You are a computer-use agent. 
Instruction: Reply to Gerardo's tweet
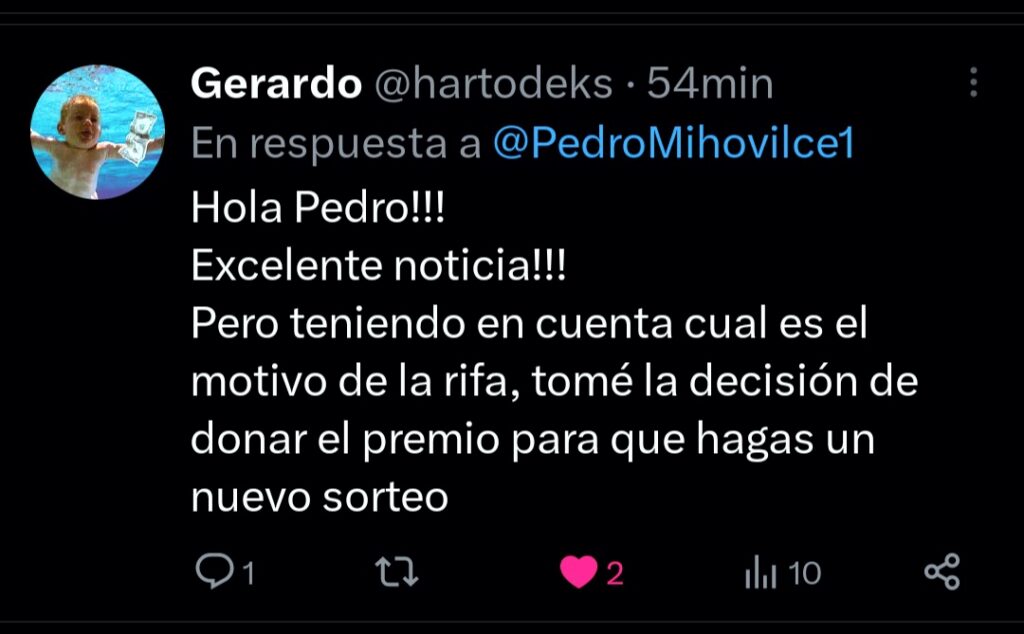click(x=213, y=572)
